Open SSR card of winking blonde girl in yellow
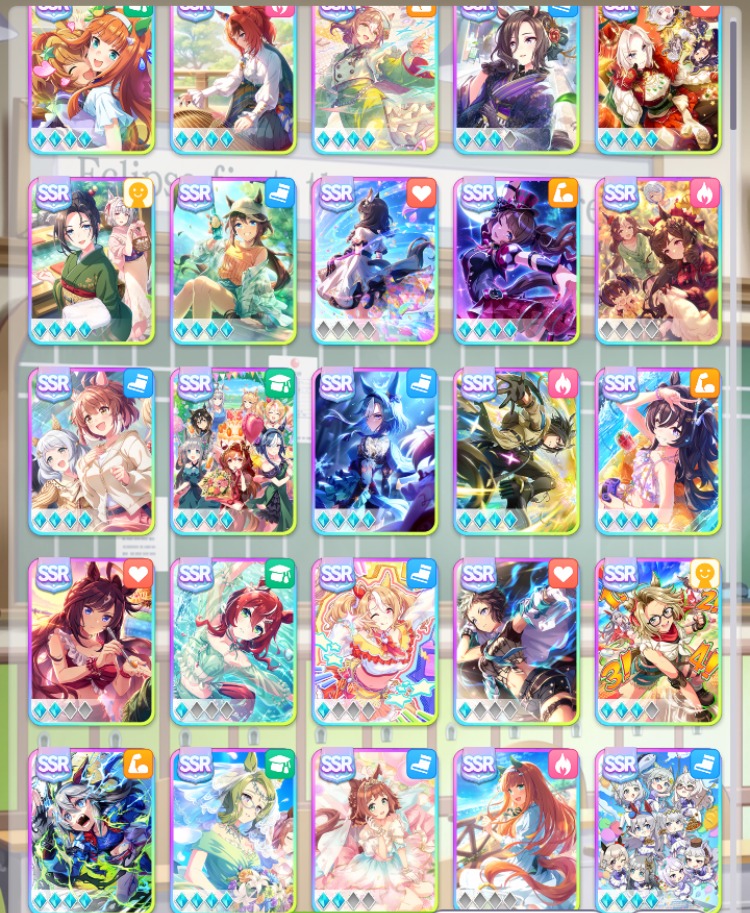The width and height of the screenshot is (750, 913). (x=374, y=642)
